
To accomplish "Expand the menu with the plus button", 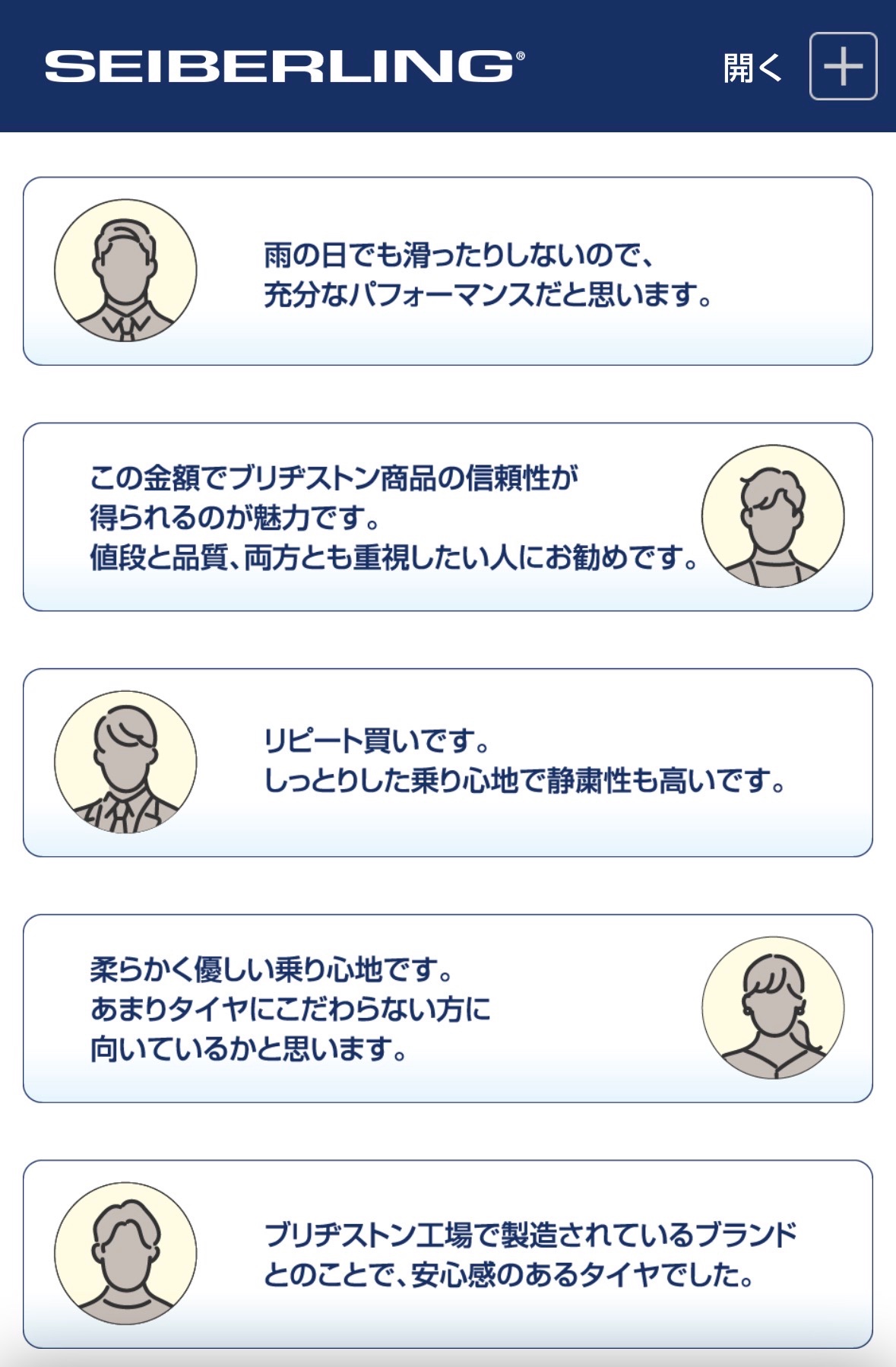I will point(843,66).
